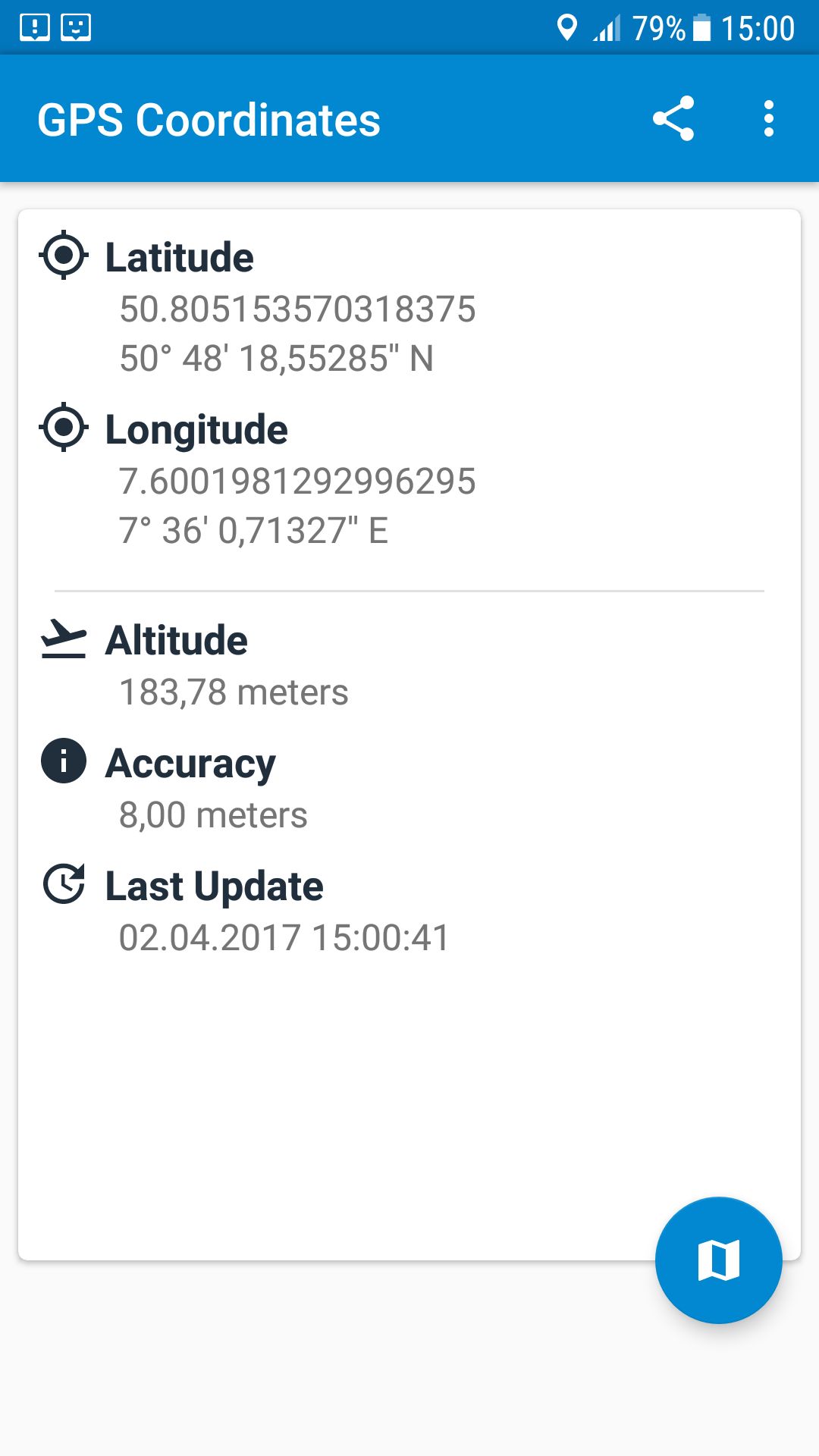Viewport: 819px width, 1456px height.
Task: Click the signal strength indicator in status bar
Action: click(607, 27)
